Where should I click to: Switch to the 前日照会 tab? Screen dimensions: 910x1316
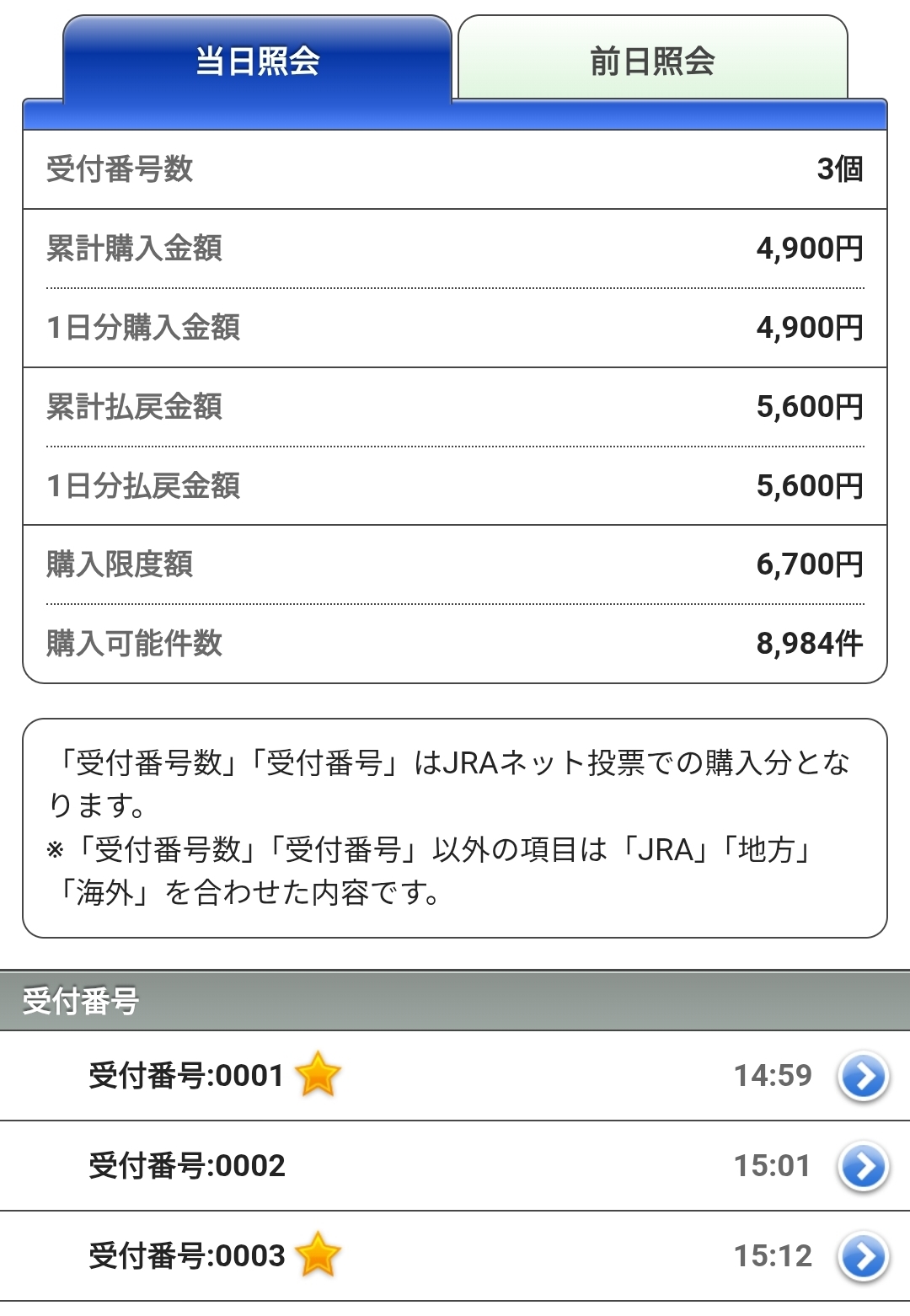pos(652,61)
